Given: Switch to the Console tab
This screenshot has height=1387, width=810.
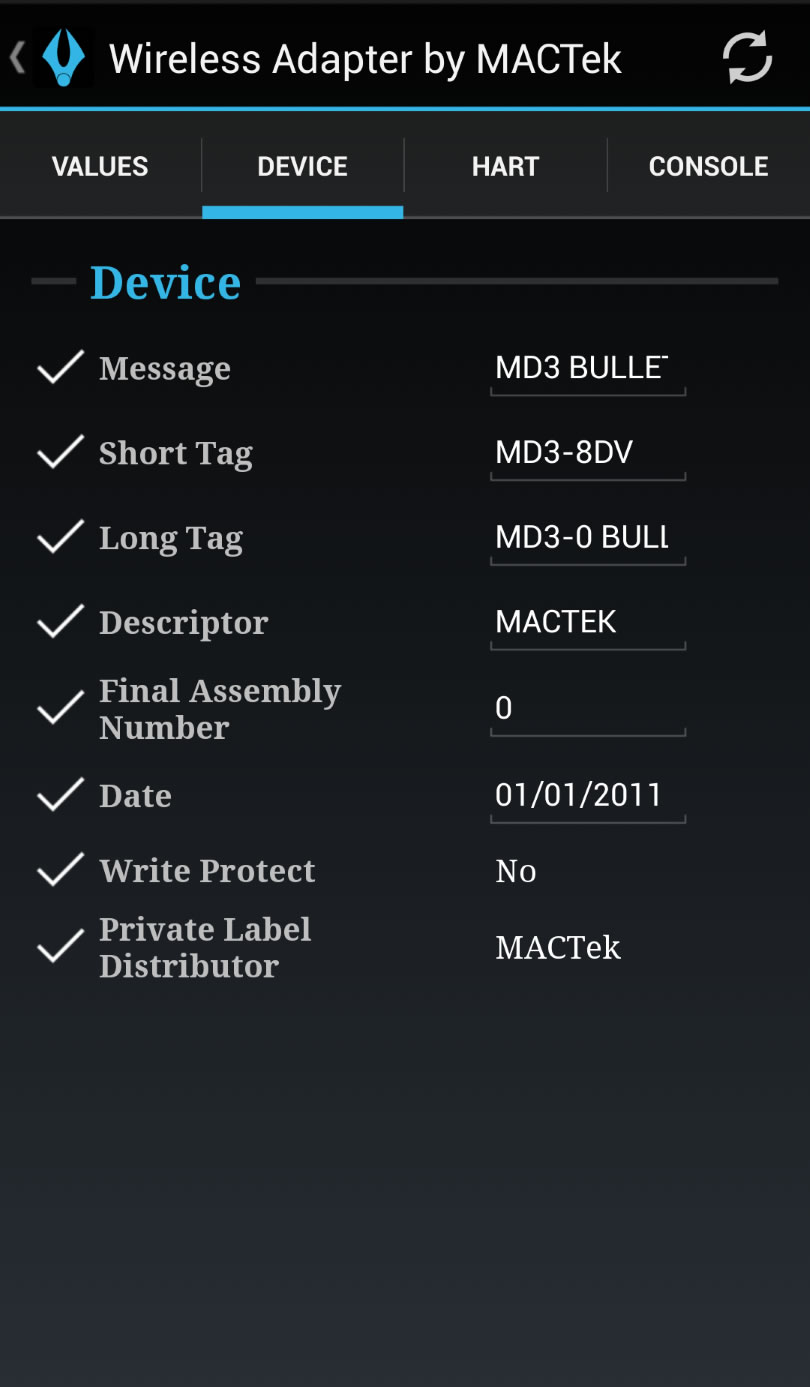Looking at the screenshot, I should coord(708,166).
